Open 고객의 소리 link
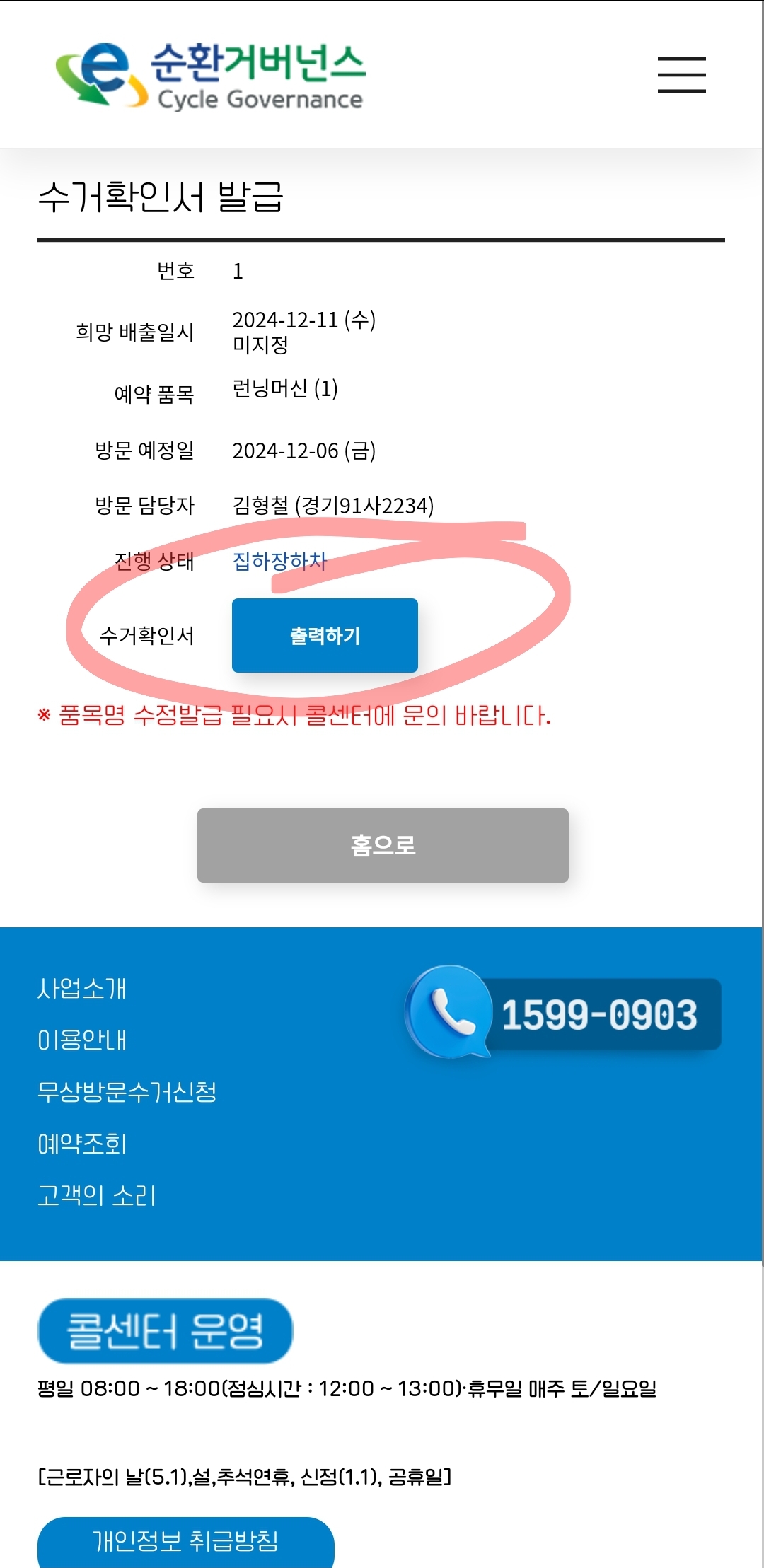Screen dimensions: 764x1568 97,1195
